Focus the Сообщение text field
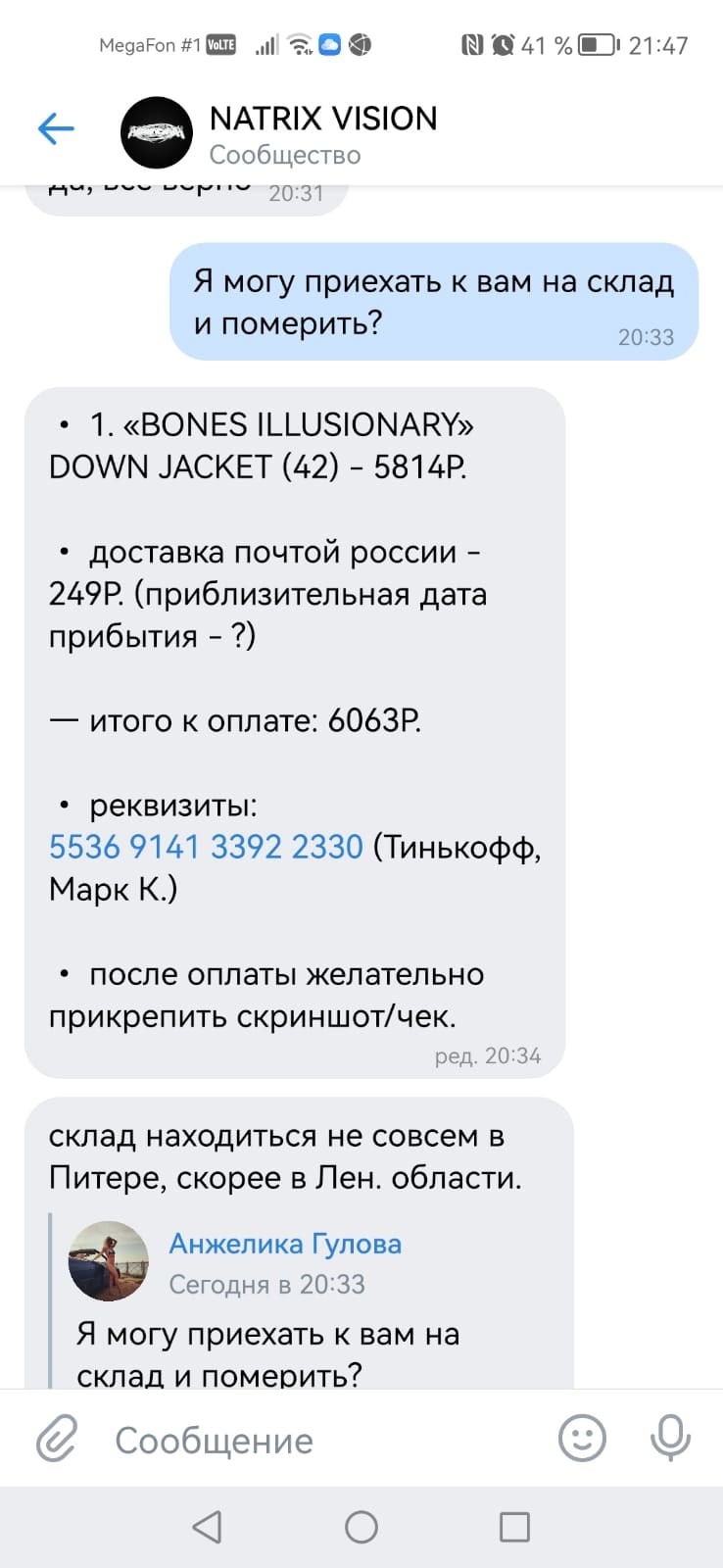The height and width of the screenshot is (1568, 723). (323, 1441)
